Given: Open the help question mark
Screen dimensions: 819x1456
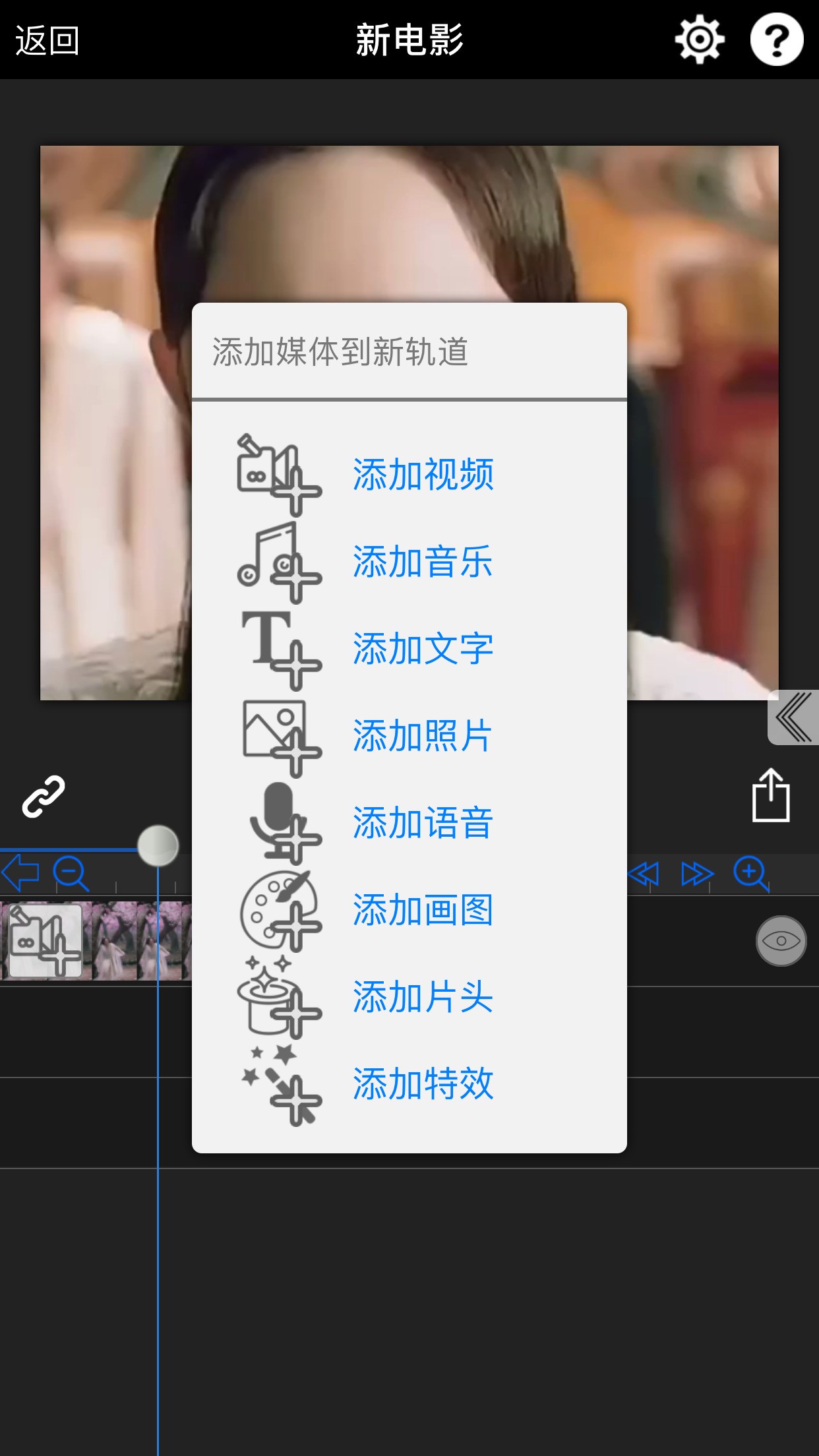Looking at the screenshot, I should pos(776,40).
